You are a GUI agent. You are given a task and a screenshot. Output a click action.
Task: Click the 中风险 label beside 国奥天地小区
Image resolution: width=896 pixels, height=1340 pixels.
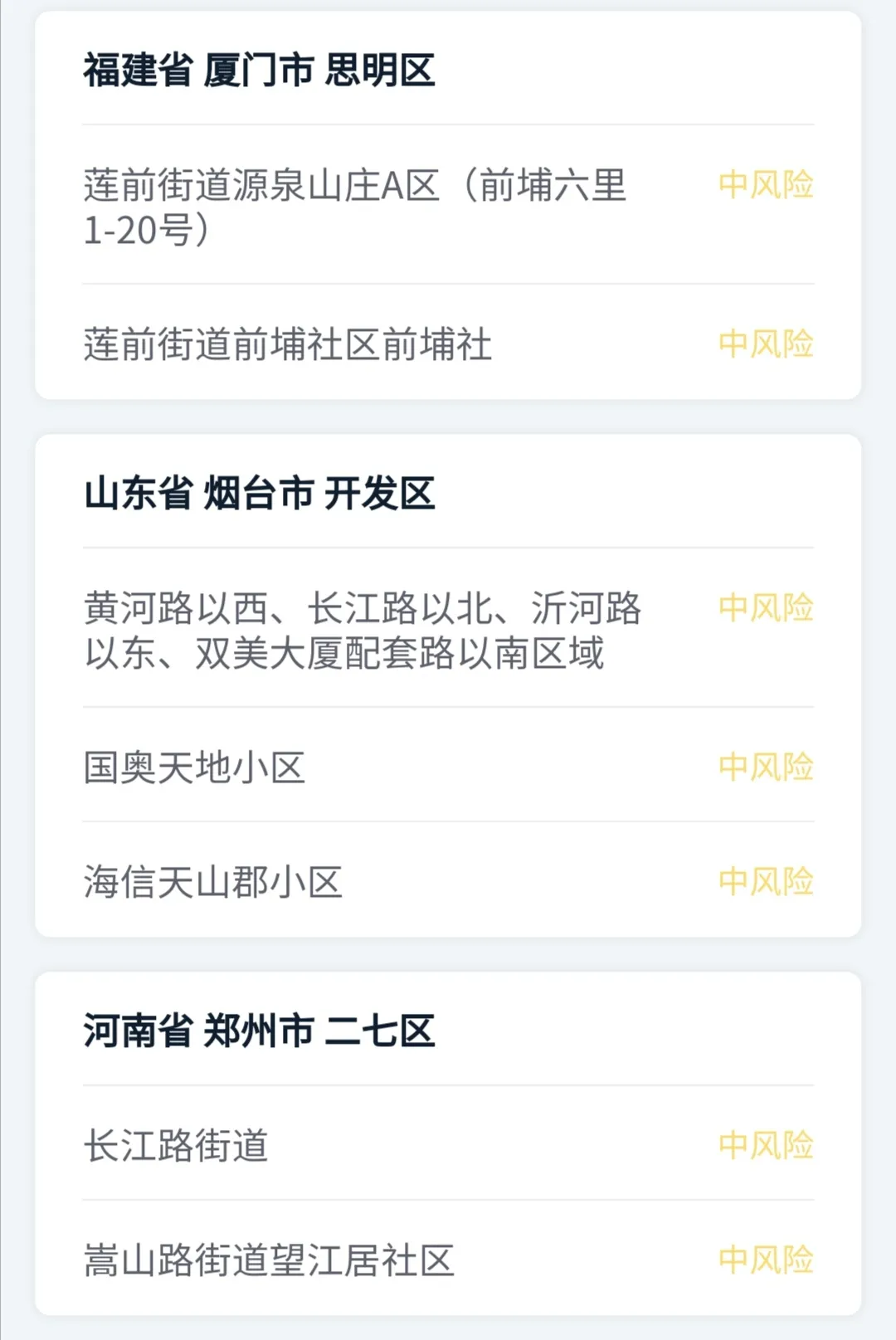tap(766, 767)
